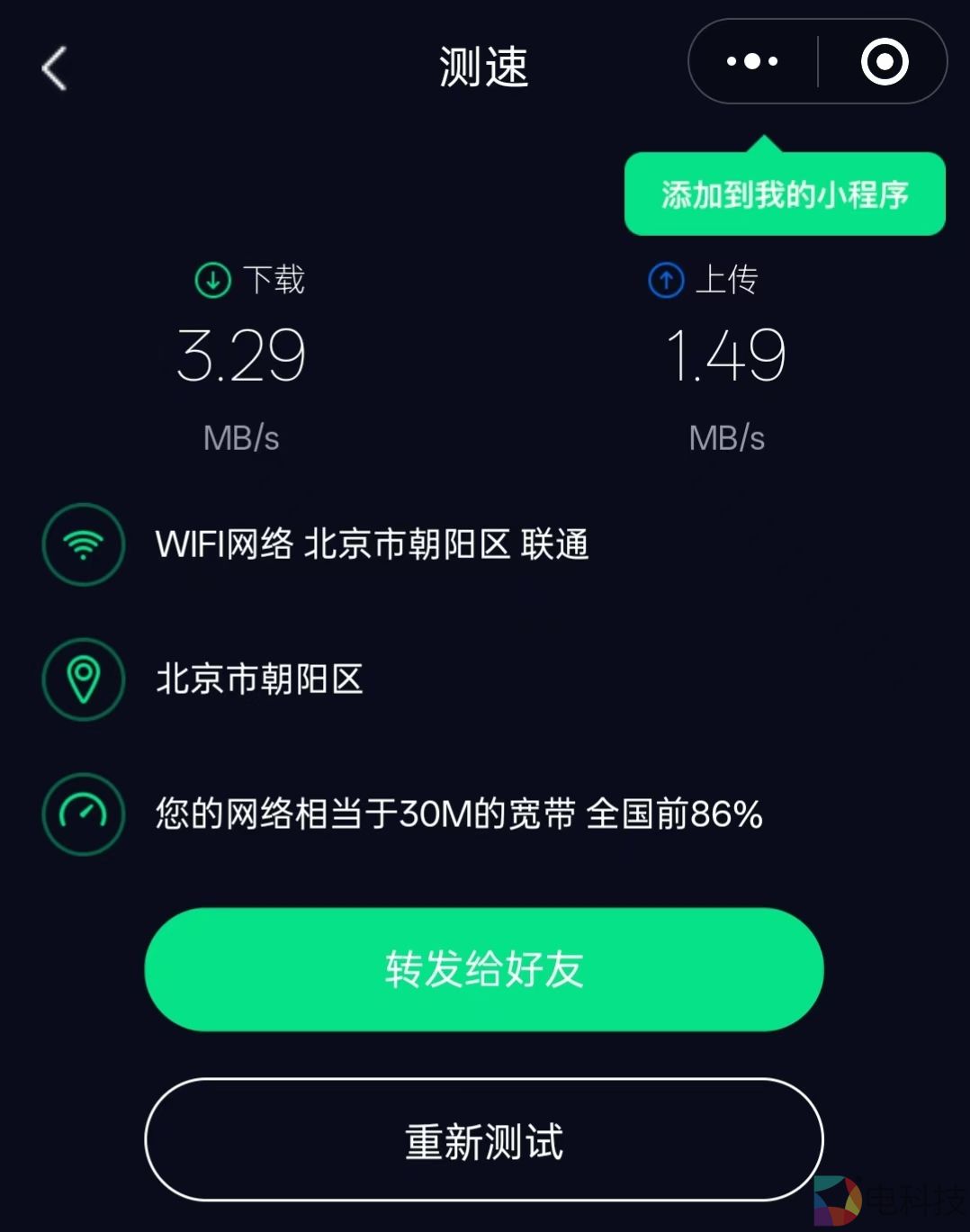Click the circular close capsule button

click(885, 61)
